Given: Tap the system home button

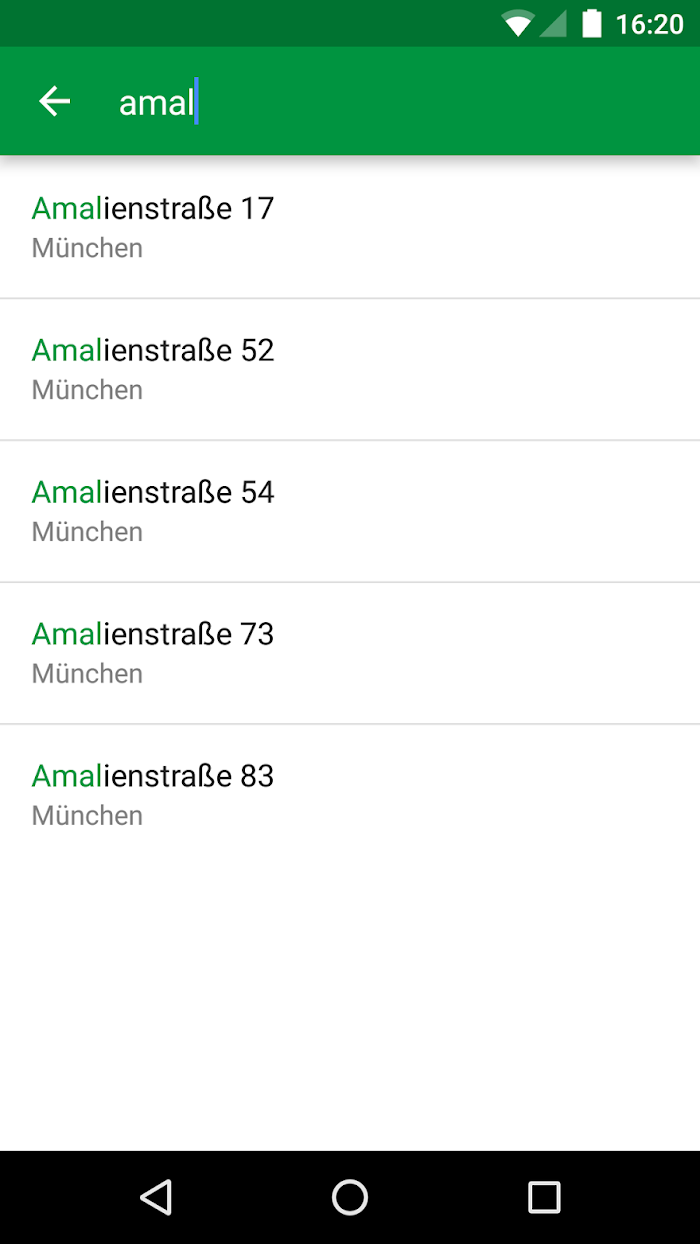Looking at the screenshot, I should point(350,1197).
